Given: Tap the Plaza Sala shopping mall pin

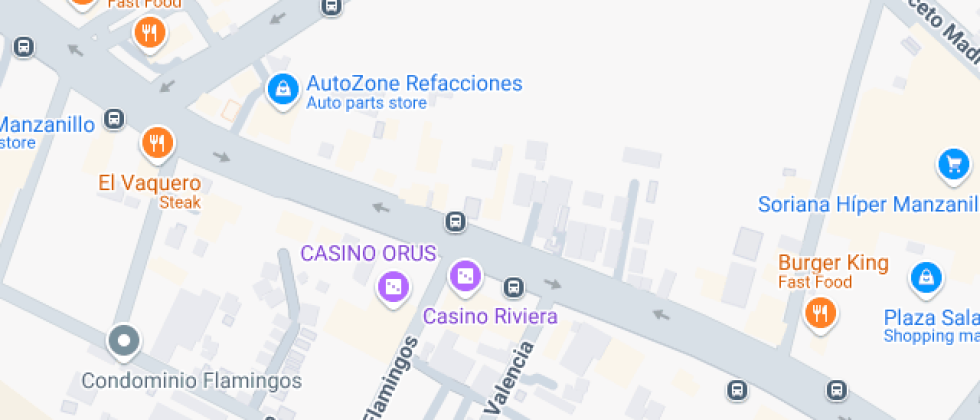Looking at the screenshot, I should pyautogui.click(x=927, y=277).
